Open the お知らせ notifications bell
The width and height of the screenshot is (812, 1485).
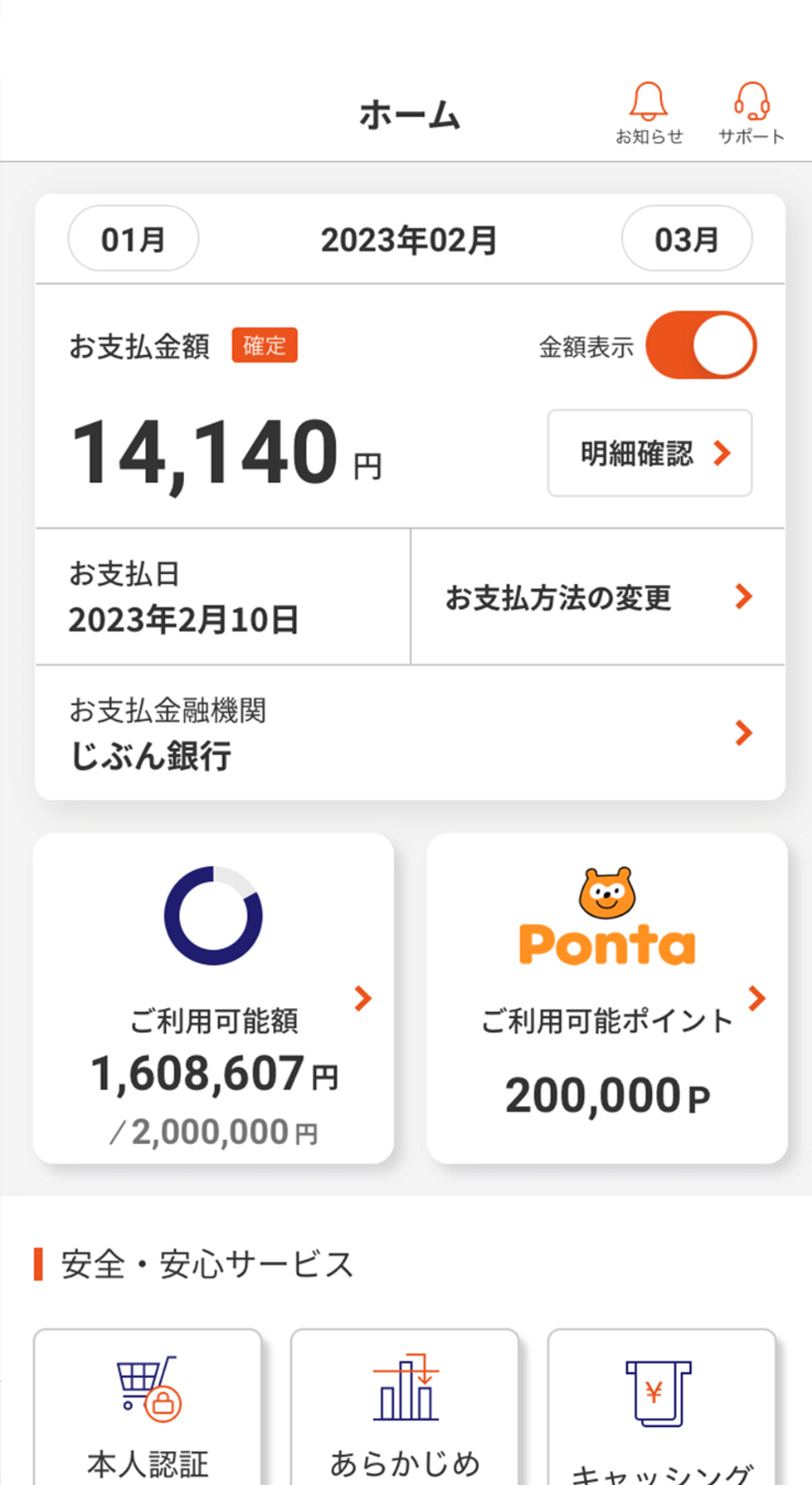(649, 113)
